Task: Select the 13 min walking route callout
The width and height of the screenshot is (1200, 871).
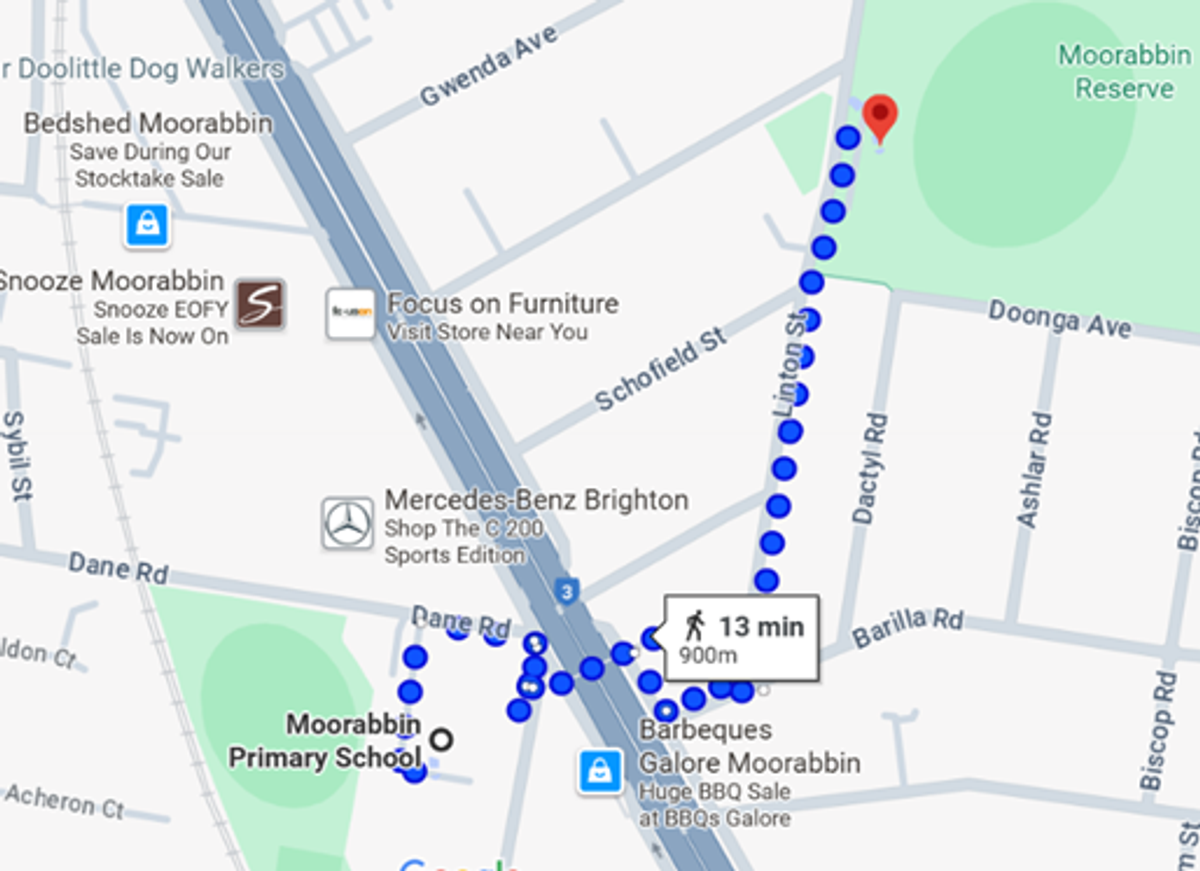Action: click(x=742, y=638)
